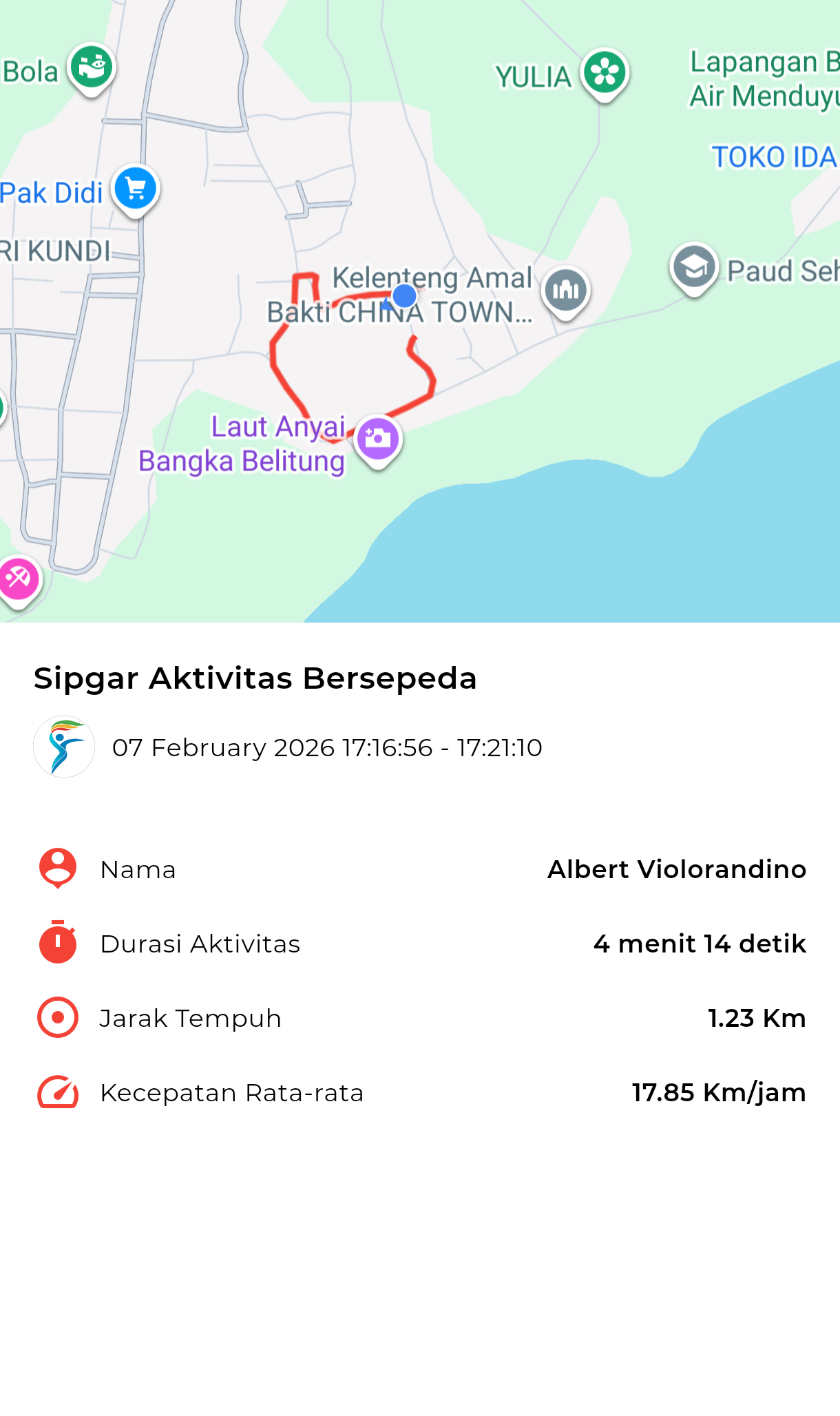Viewport: 840px width, 1416px height.
Task: Open the Paud school marker on map
Action: click(694, 267)
